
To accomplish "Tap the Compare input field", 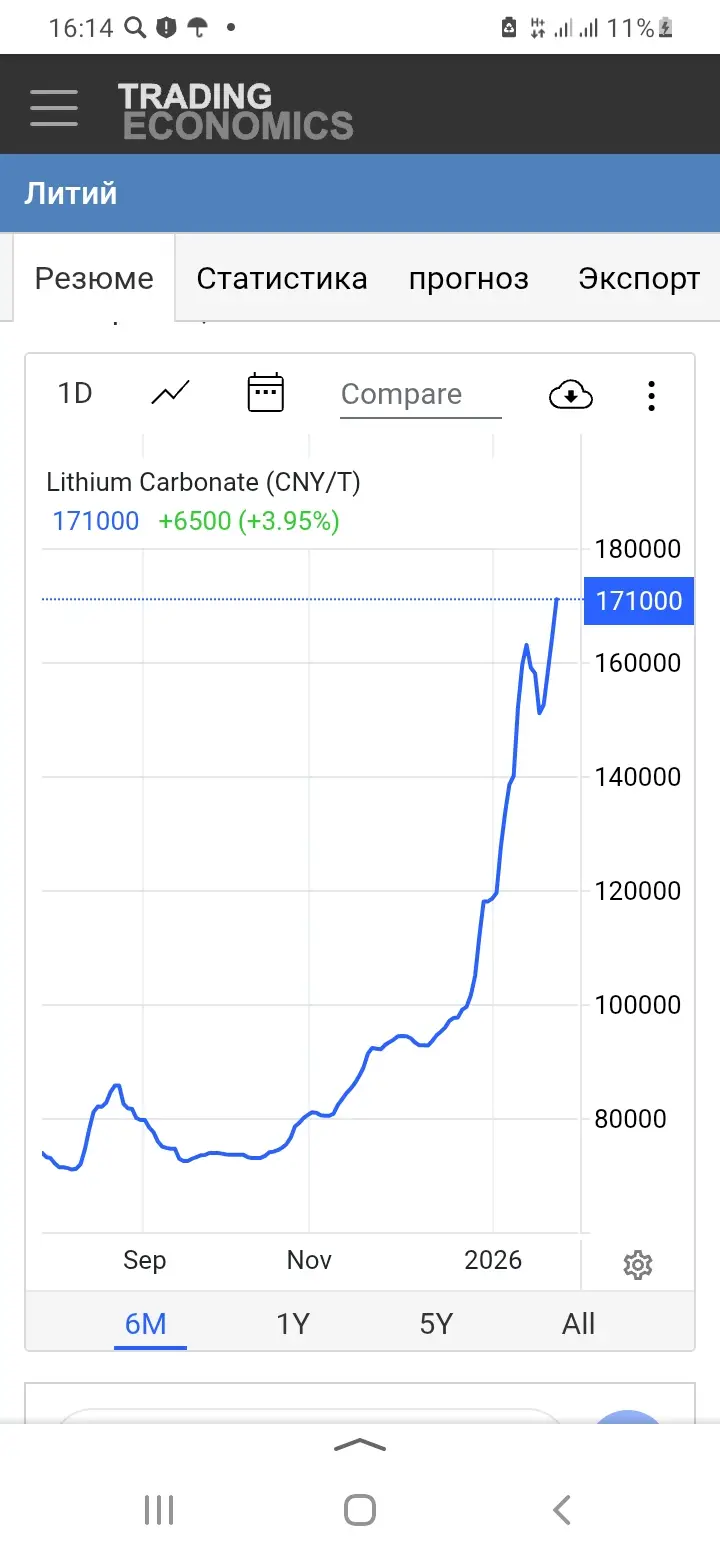I will [x=420, y=394].
